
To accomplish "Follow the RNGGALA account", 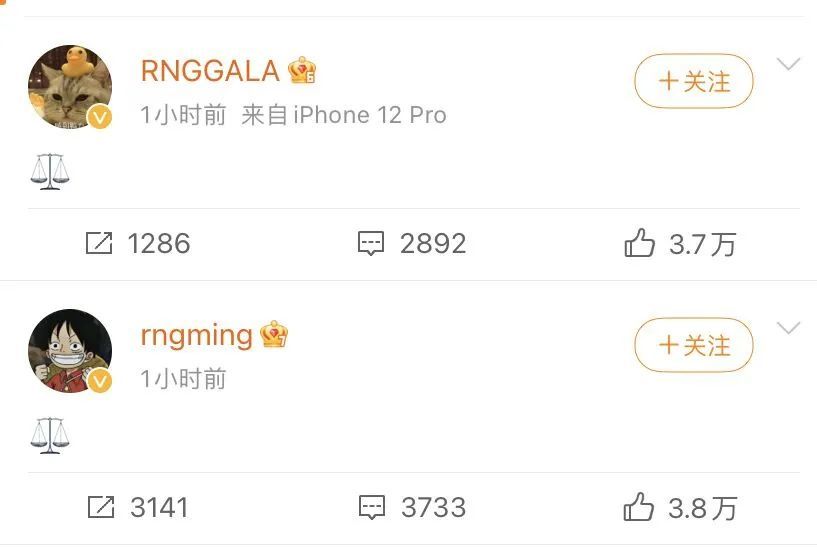I will [x=693, y=81].
